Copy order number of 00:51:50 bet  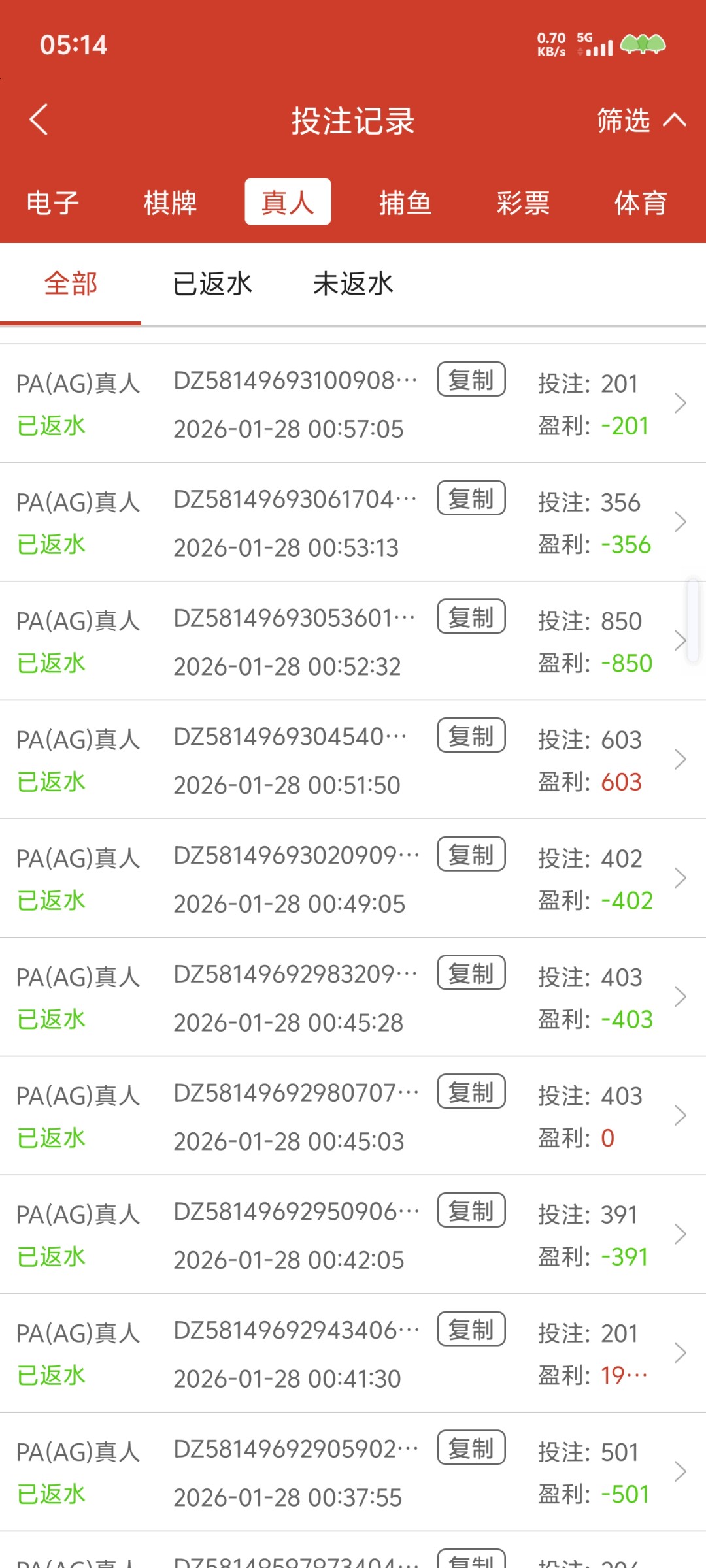point(471,736)
